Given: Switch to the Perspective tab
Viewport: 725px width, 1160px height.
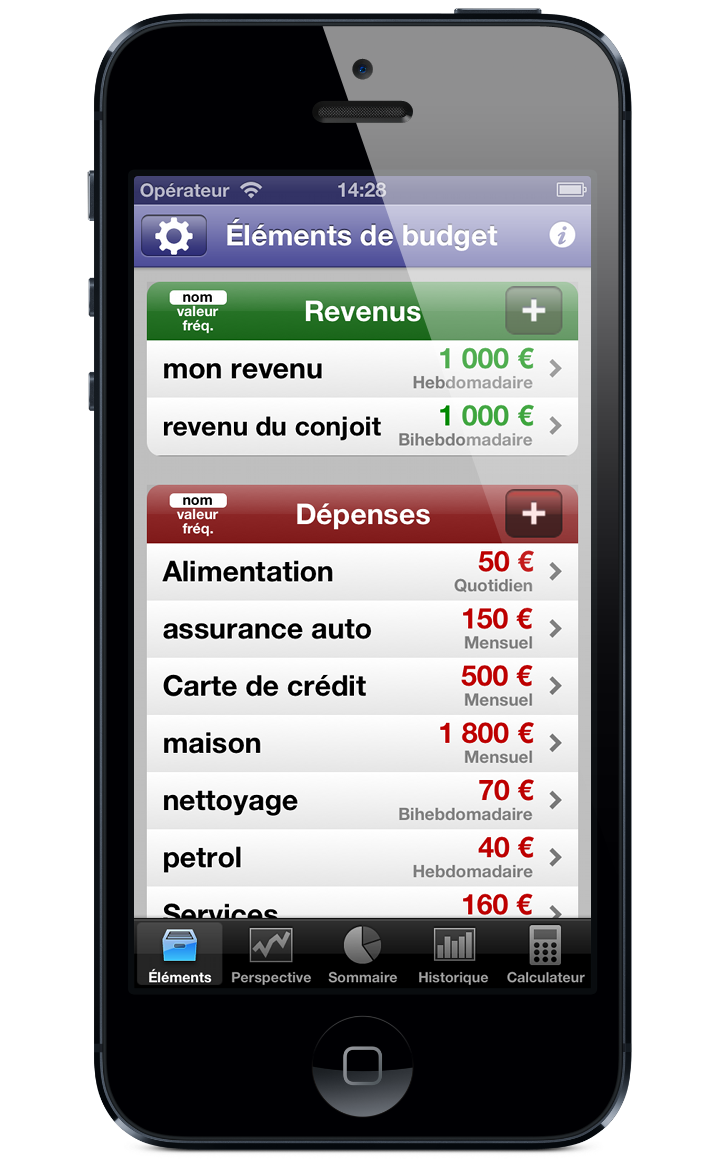Looking at the screenshot, I should (271, 955).
